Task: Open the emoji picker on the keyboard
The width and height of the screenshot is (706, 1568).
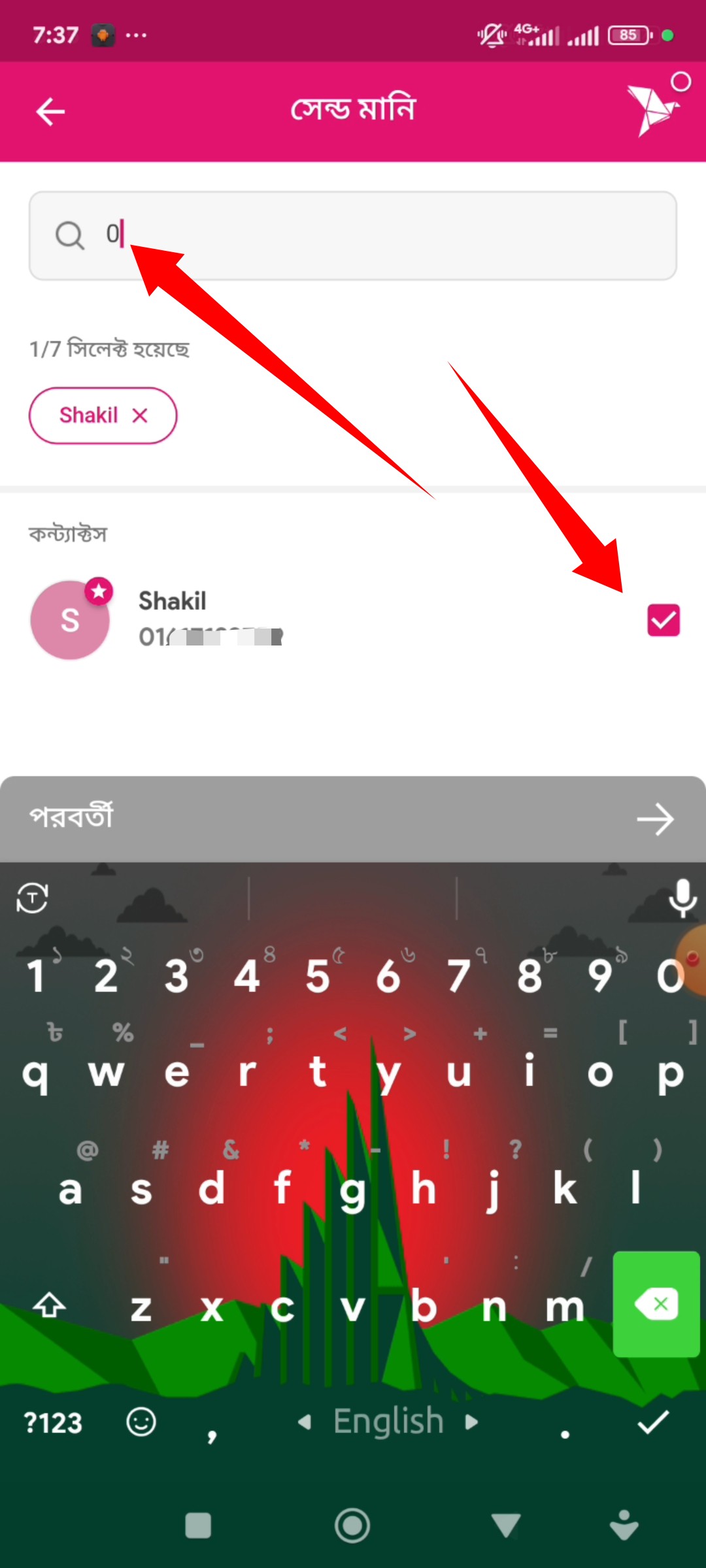Action: click(141, 1422)
